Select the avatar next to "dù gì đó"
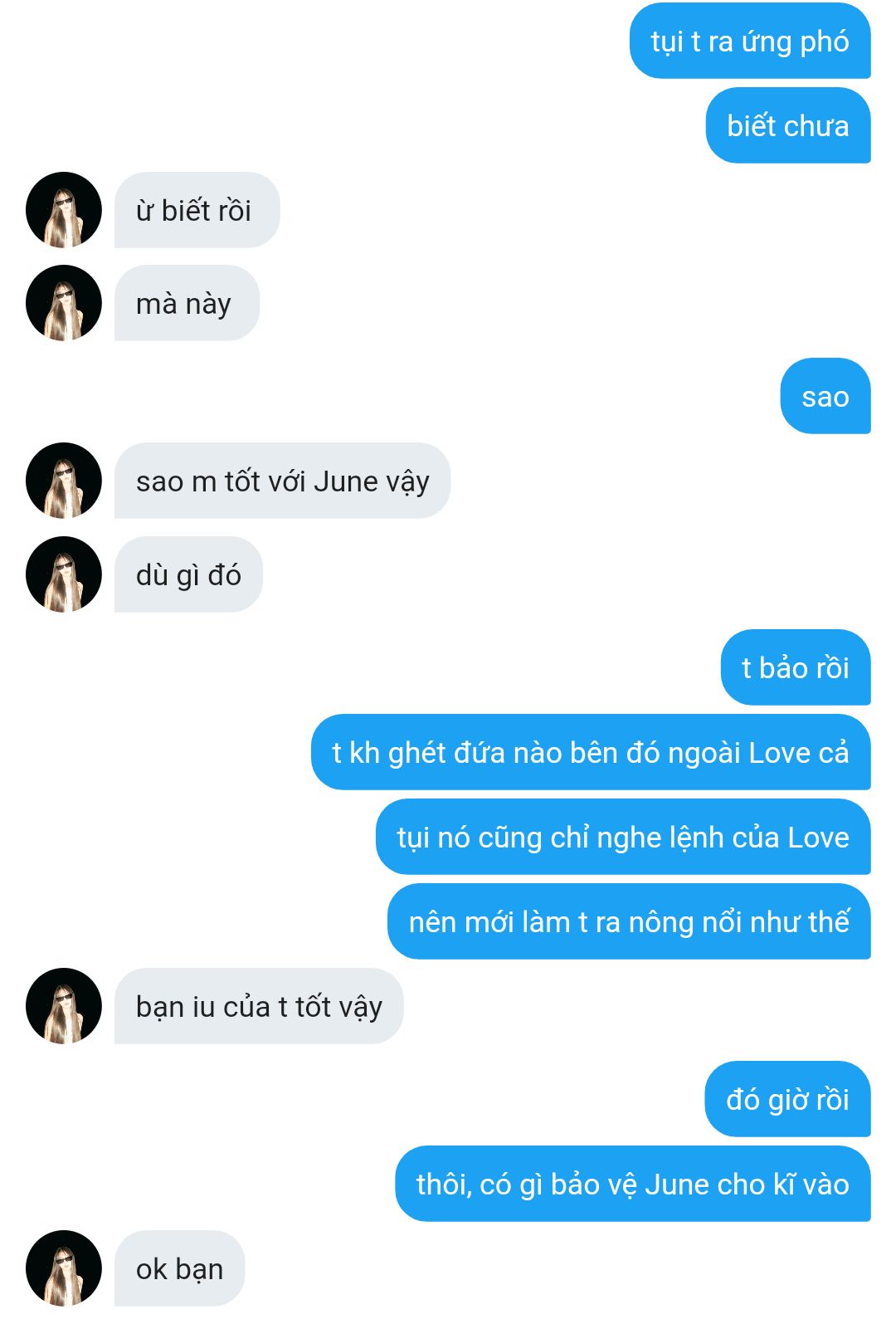Viewport: 896px width, 1319px height. point(64,574)
